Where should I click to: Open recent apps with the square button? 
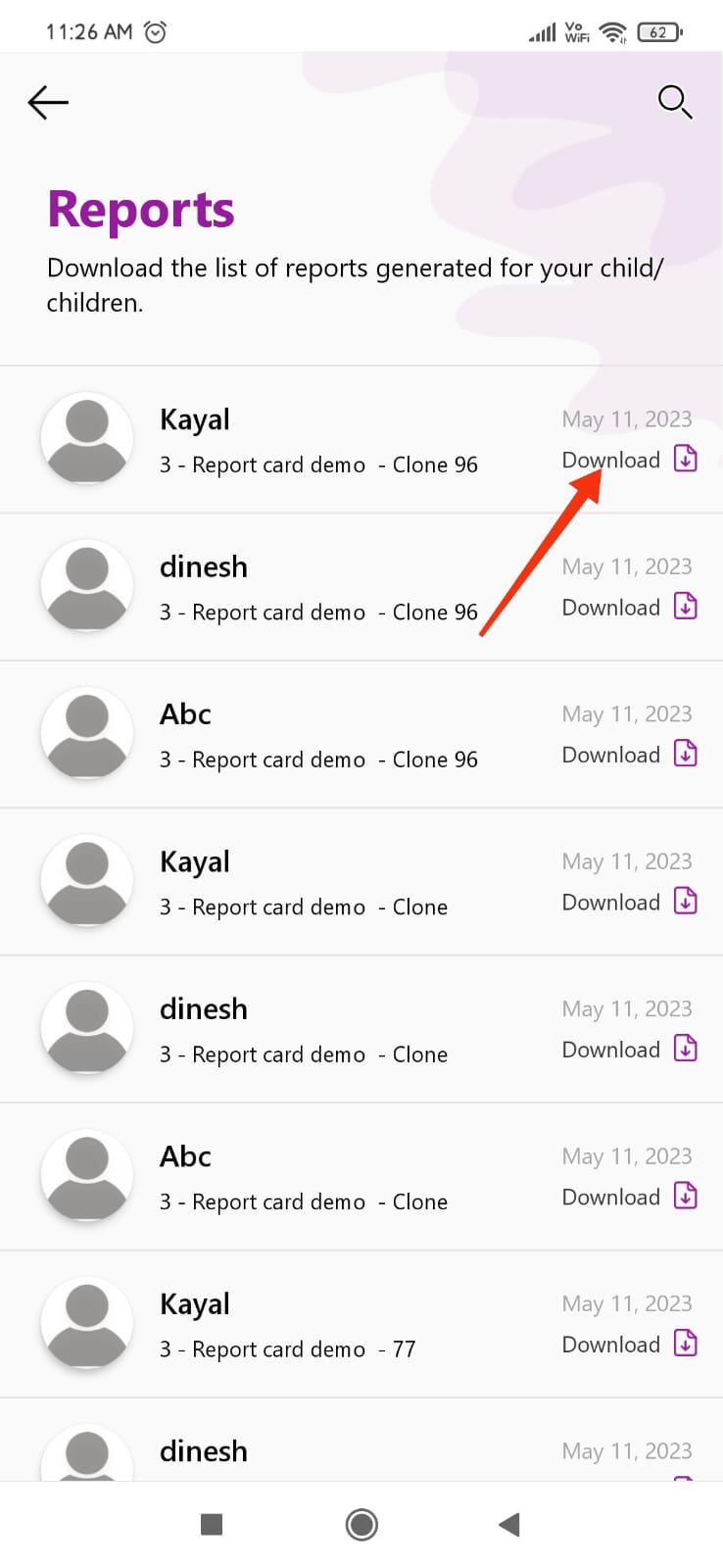212,1524
